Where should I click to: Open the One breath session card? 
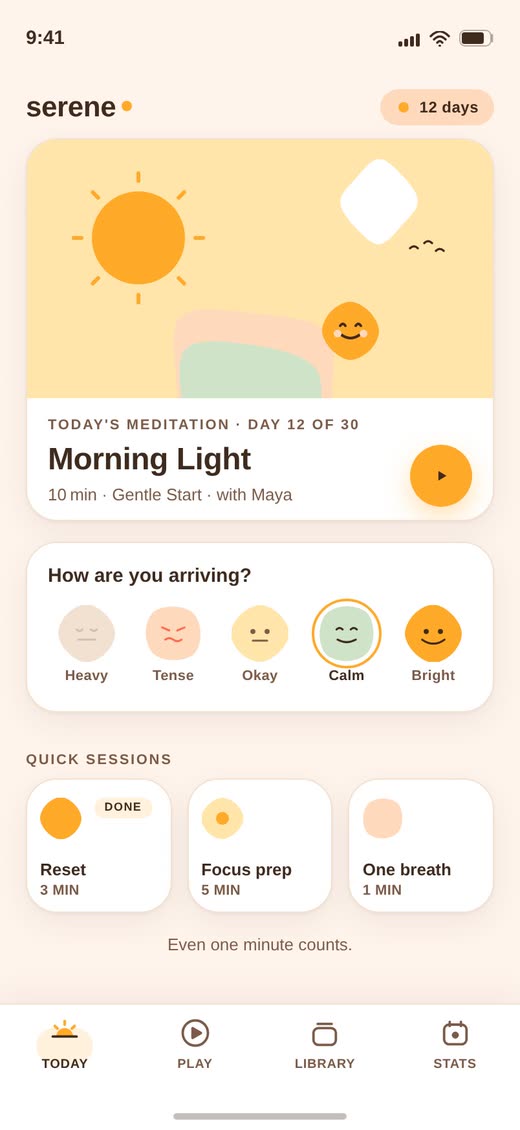421,845
